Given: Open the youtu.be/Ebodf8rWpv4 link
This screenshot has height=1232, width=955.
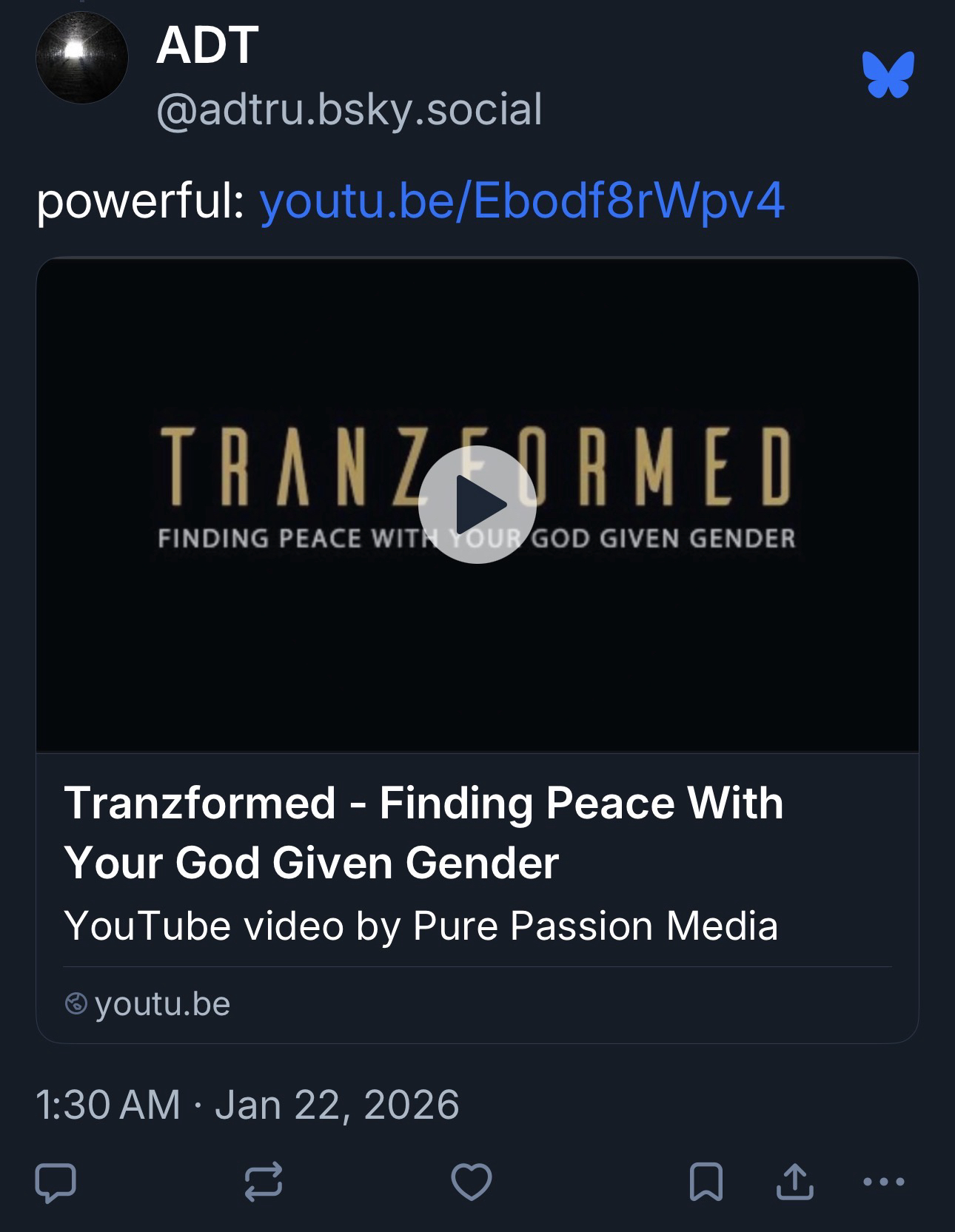Looking at the screenshot, I should pos(521,201).
